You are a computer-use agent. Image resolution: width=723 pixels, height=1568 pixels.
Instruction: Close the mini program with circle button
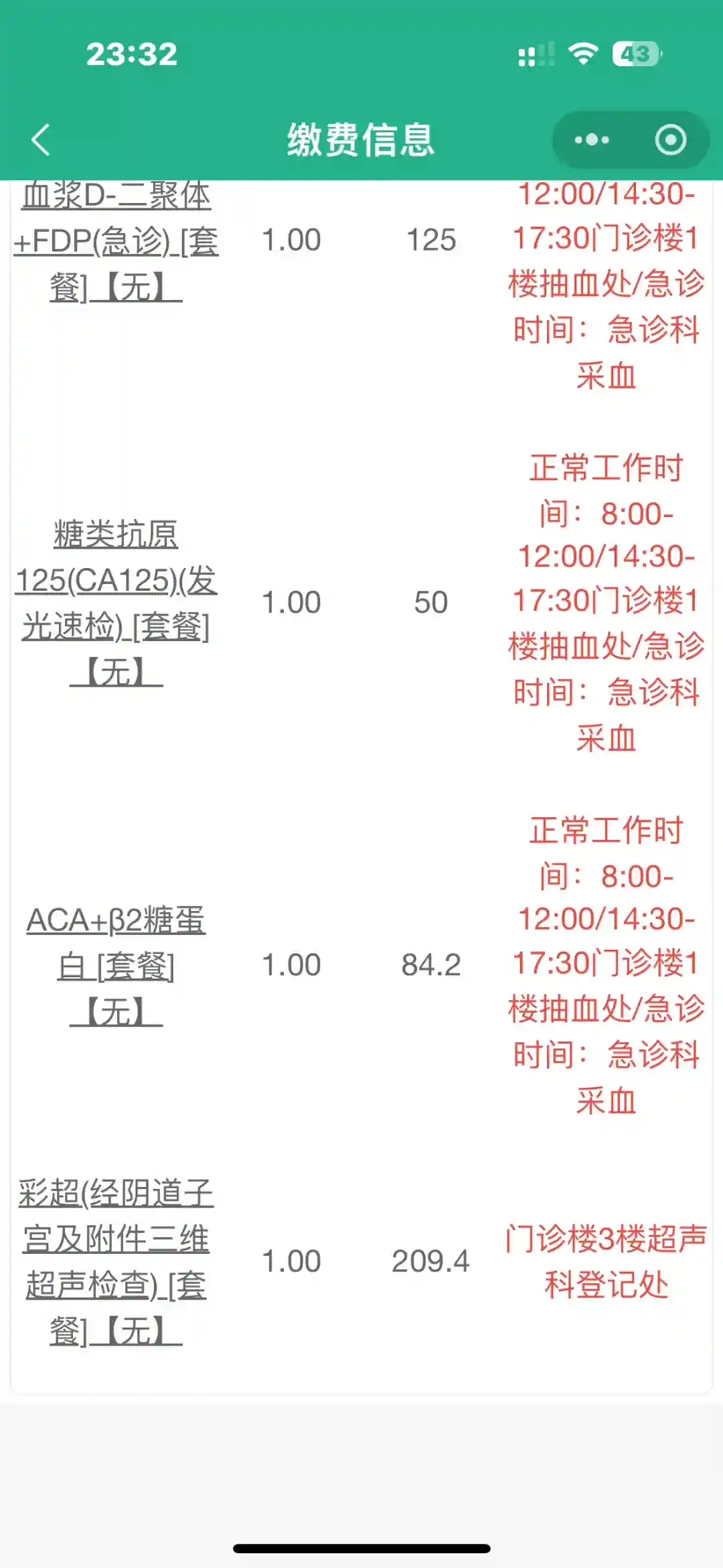tap(670, 140)
